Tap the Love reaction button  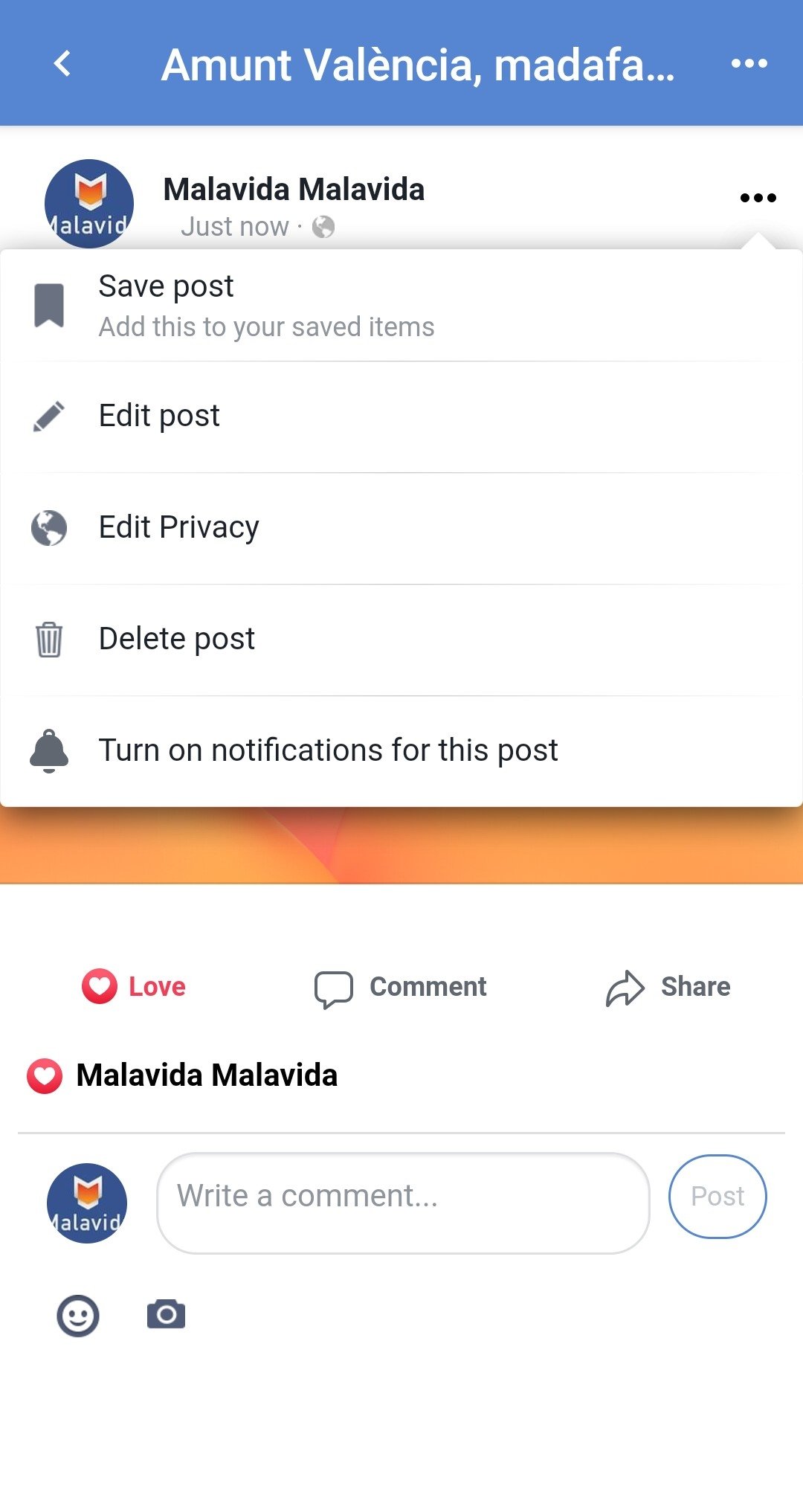tap(134, 987)
